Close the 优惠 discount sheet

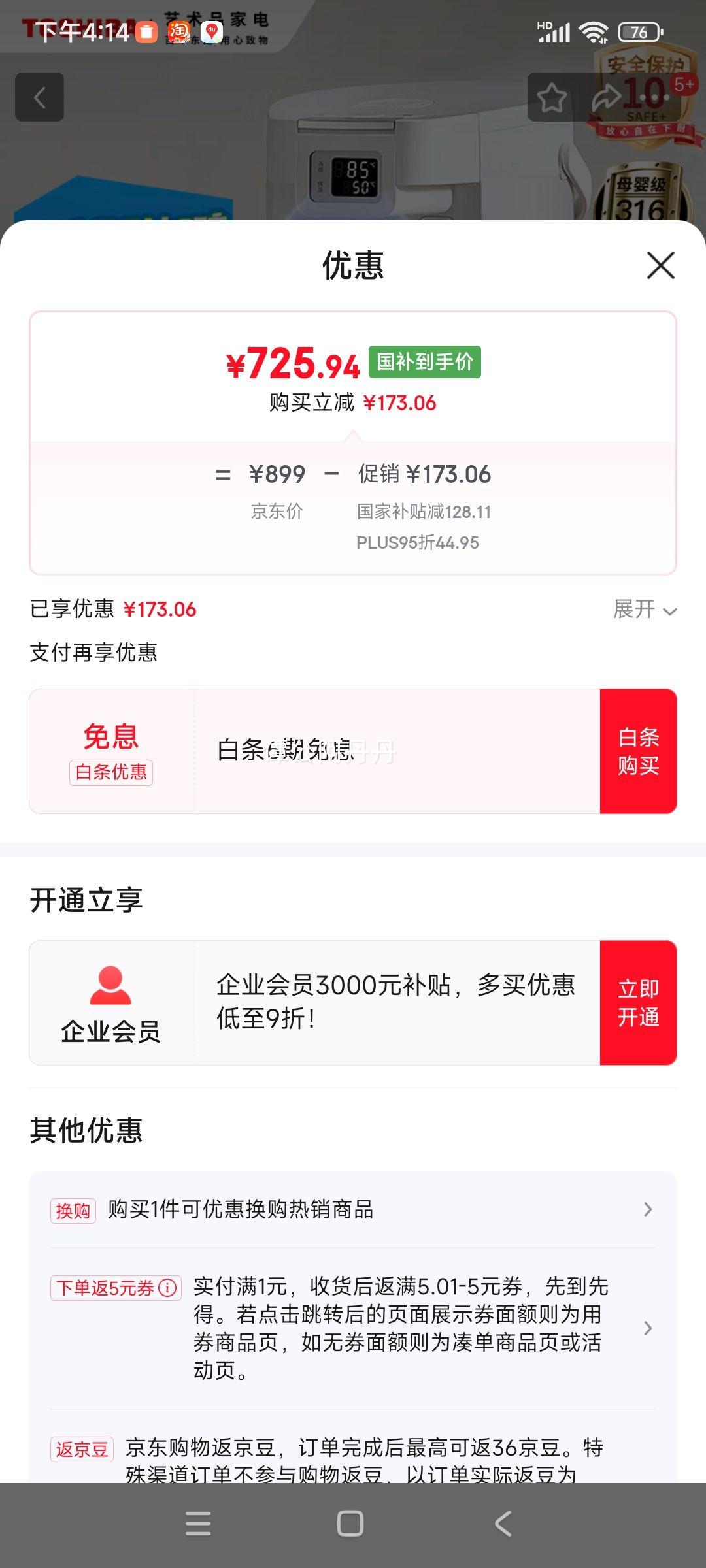pos(660,265)
